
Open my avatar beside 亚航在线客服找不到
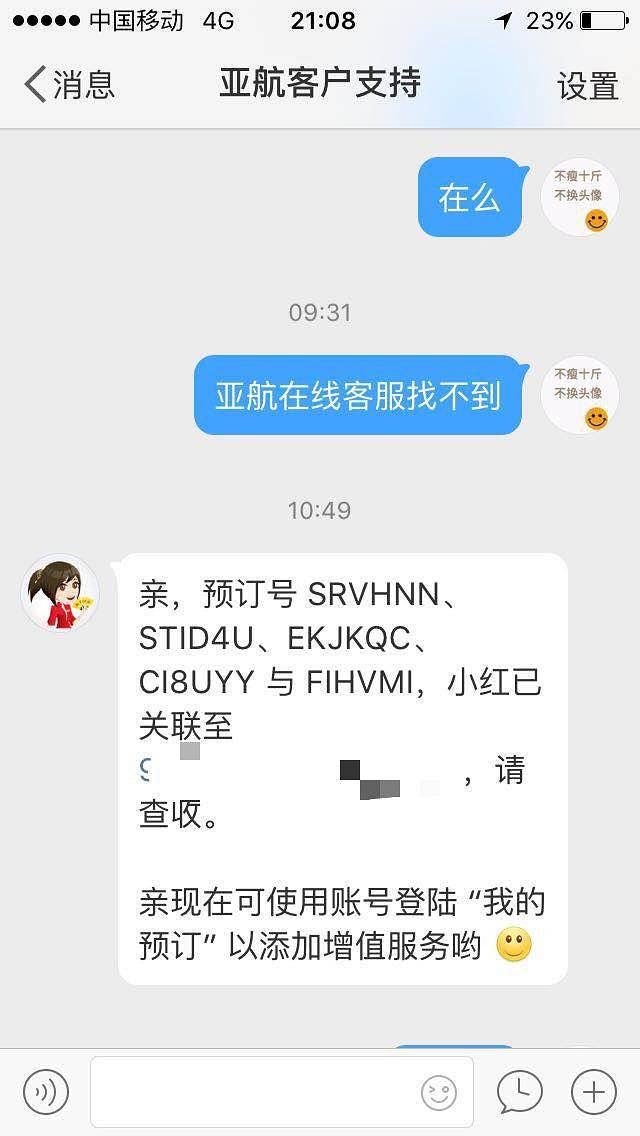pos(580,394)
